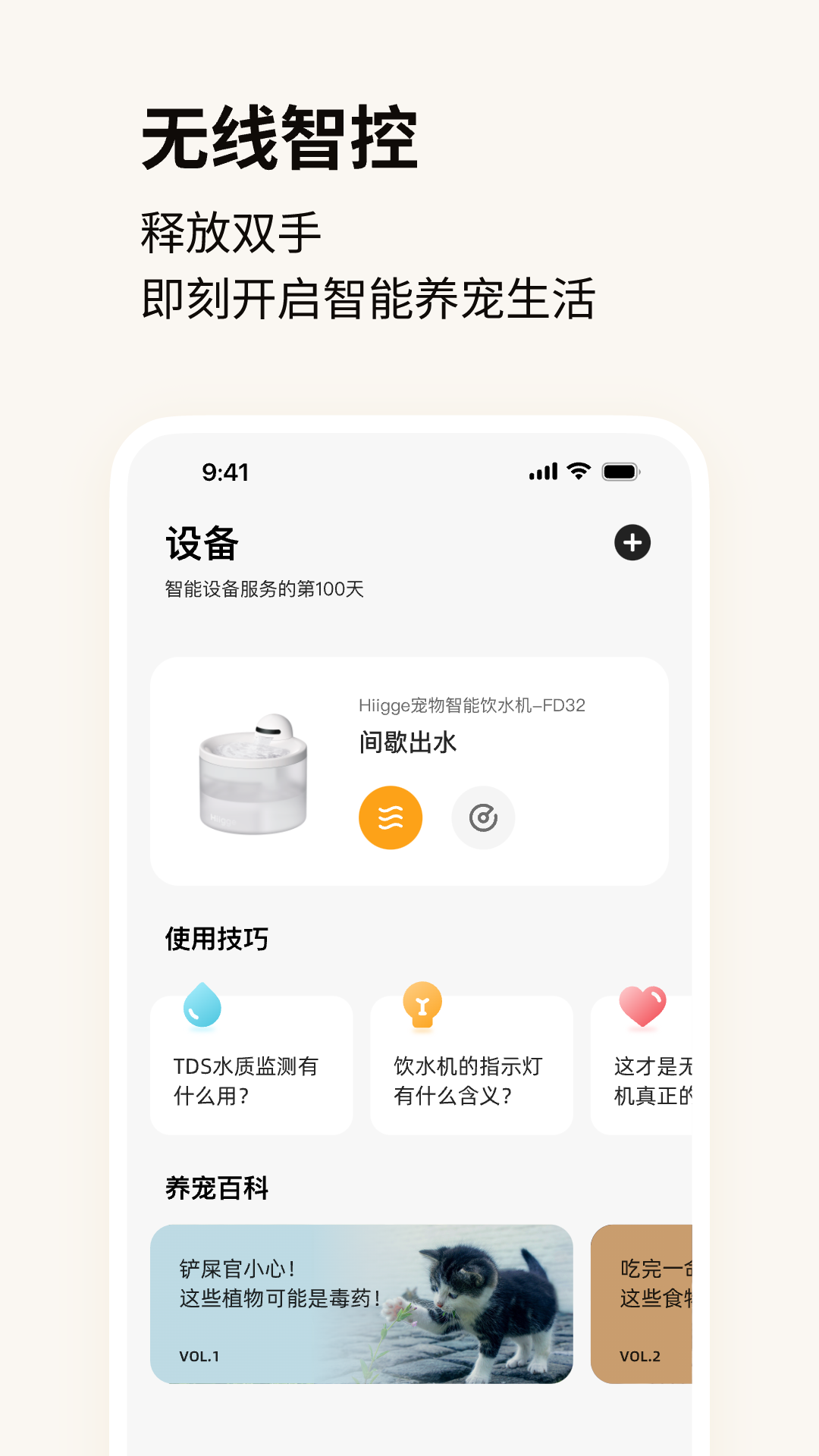The height and width of the screenshot is (1456, 819).
Task: Expand the 养宠百科 encyclopedia section
Action: coord(216,1189)
